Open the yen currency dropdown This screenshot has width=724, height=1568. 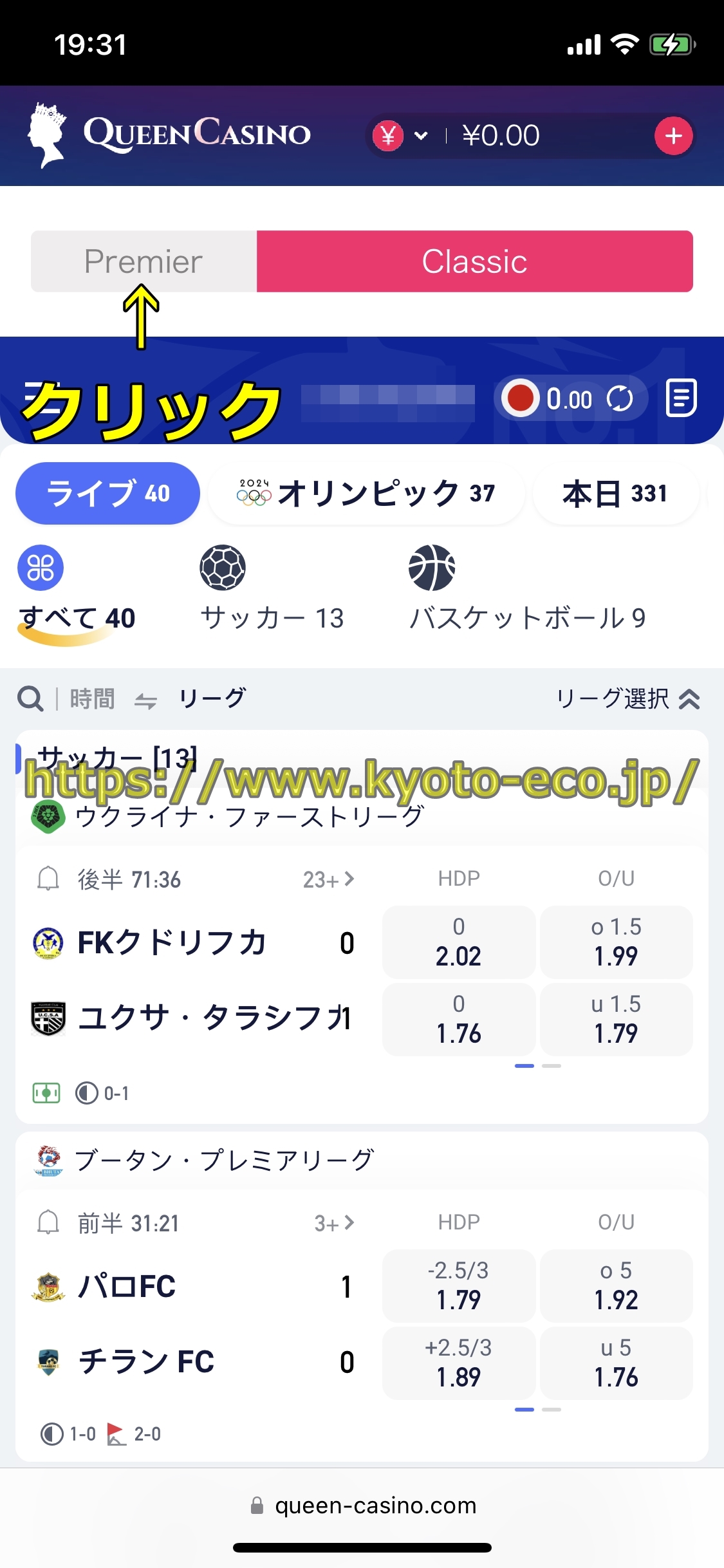[x=402, y=136]
